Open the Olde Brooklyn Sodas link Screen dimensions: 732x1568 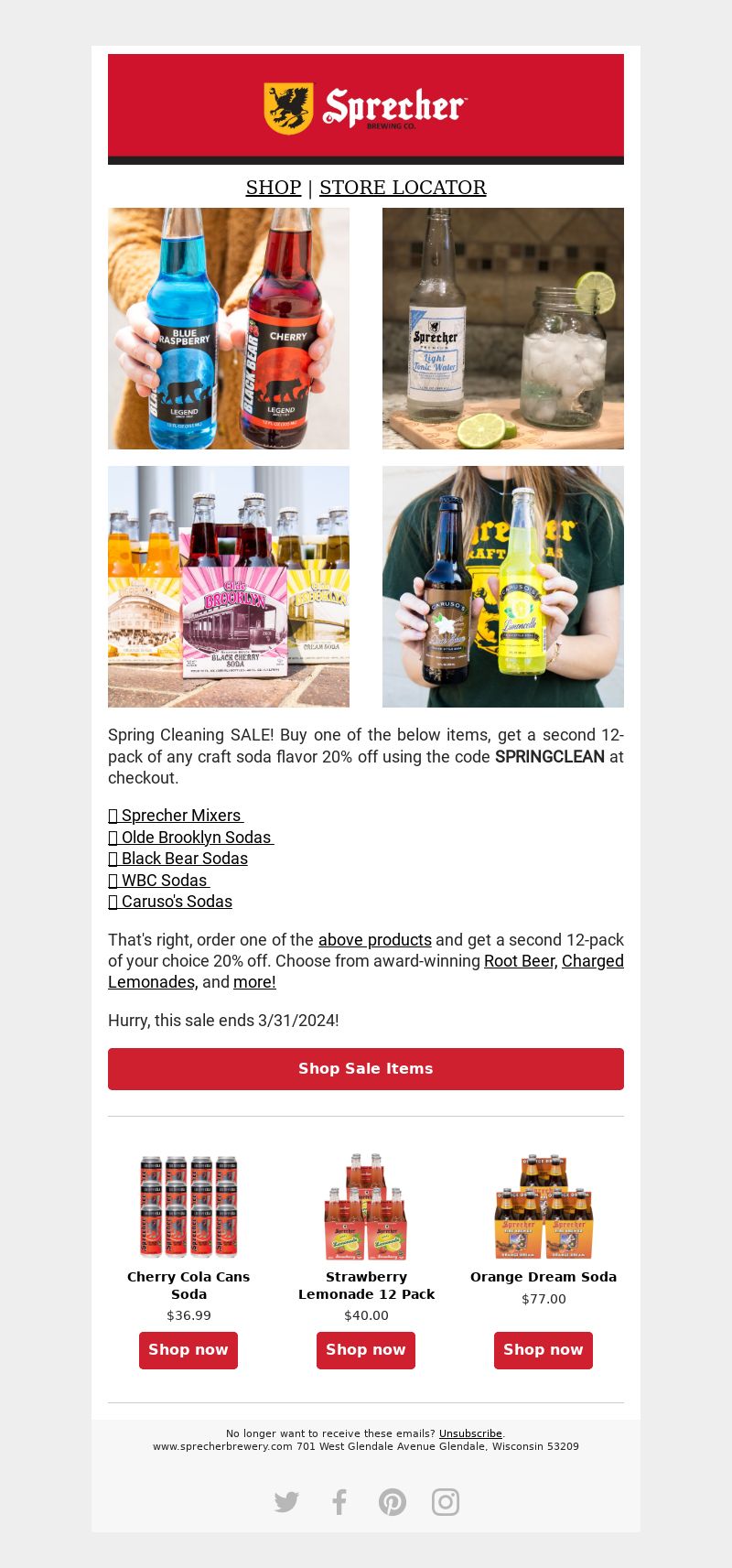pos(196,838)
